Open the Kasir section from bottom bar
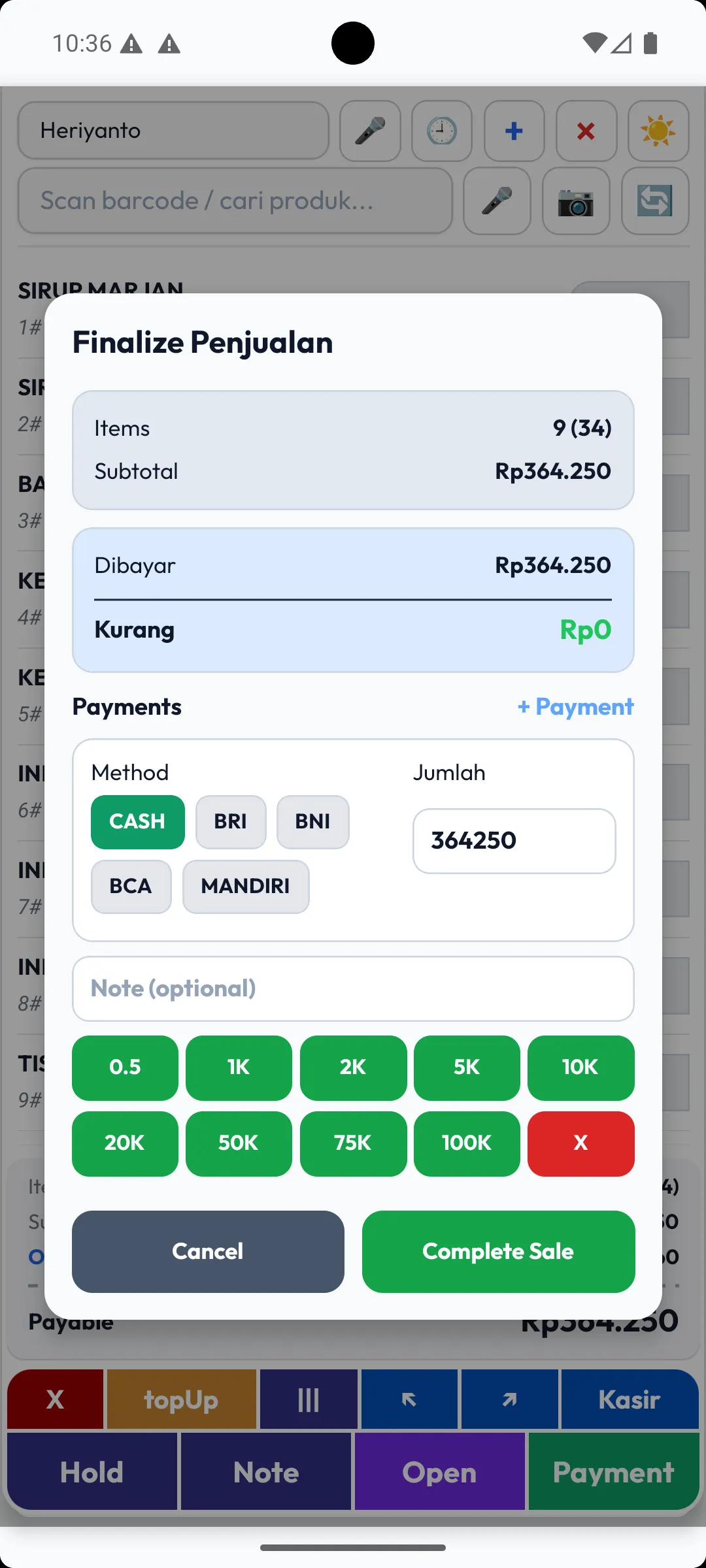This screenshot has width=706, height=1568. click(629, 1399)
